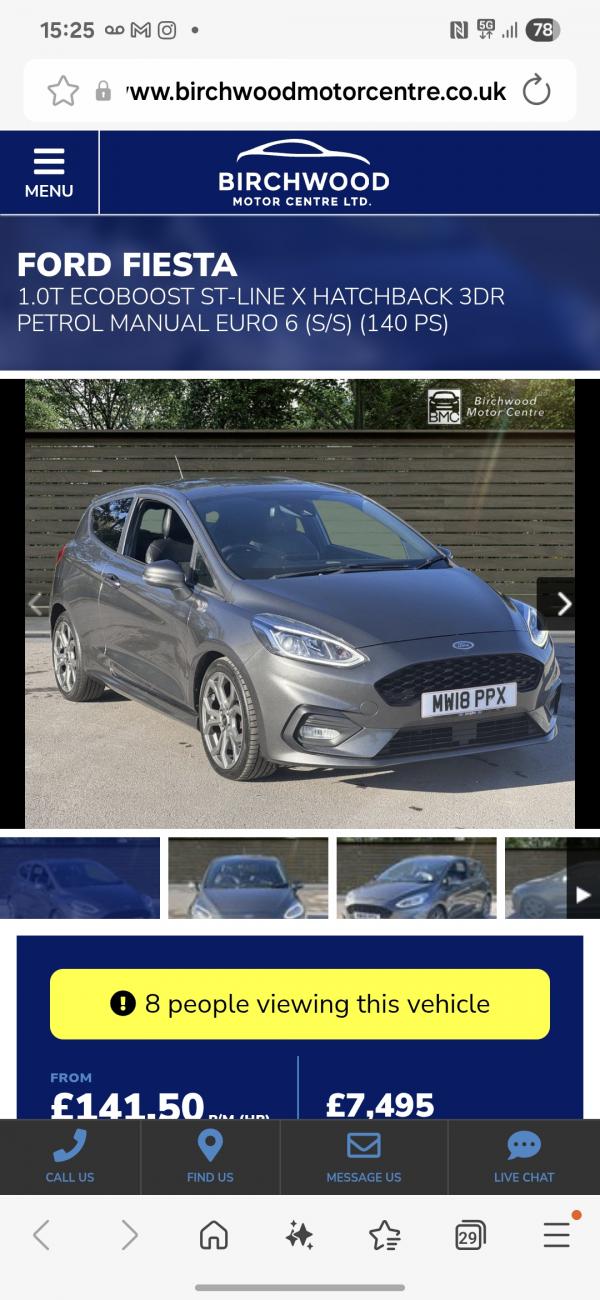600x1300 pixels.
Task: Open browser bookmarks list
Action: (x=384, y=1236)
